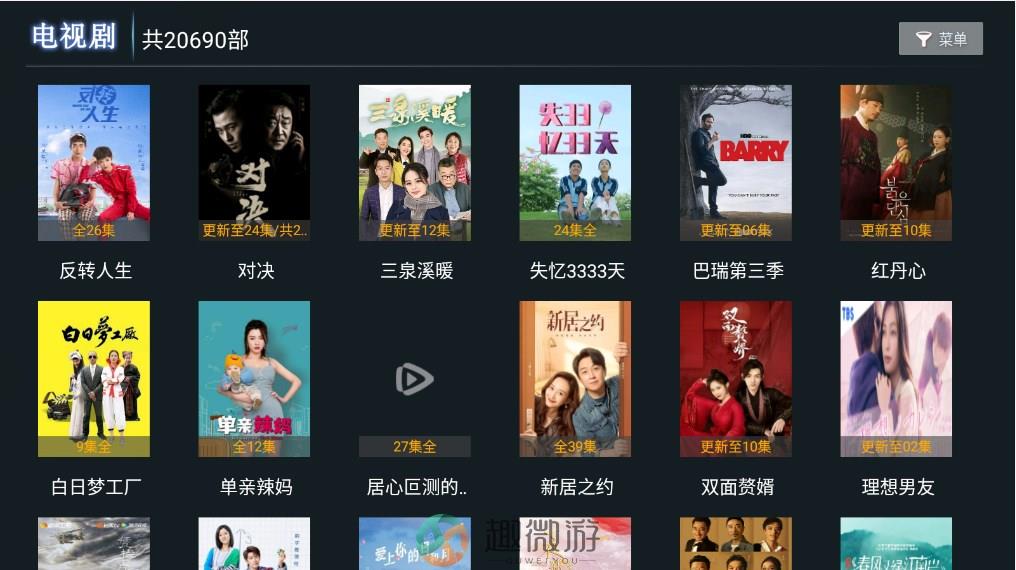Open the 居心叵测的.. tile
Viewport: 1016px width, 570px height.
click(415, 379)
